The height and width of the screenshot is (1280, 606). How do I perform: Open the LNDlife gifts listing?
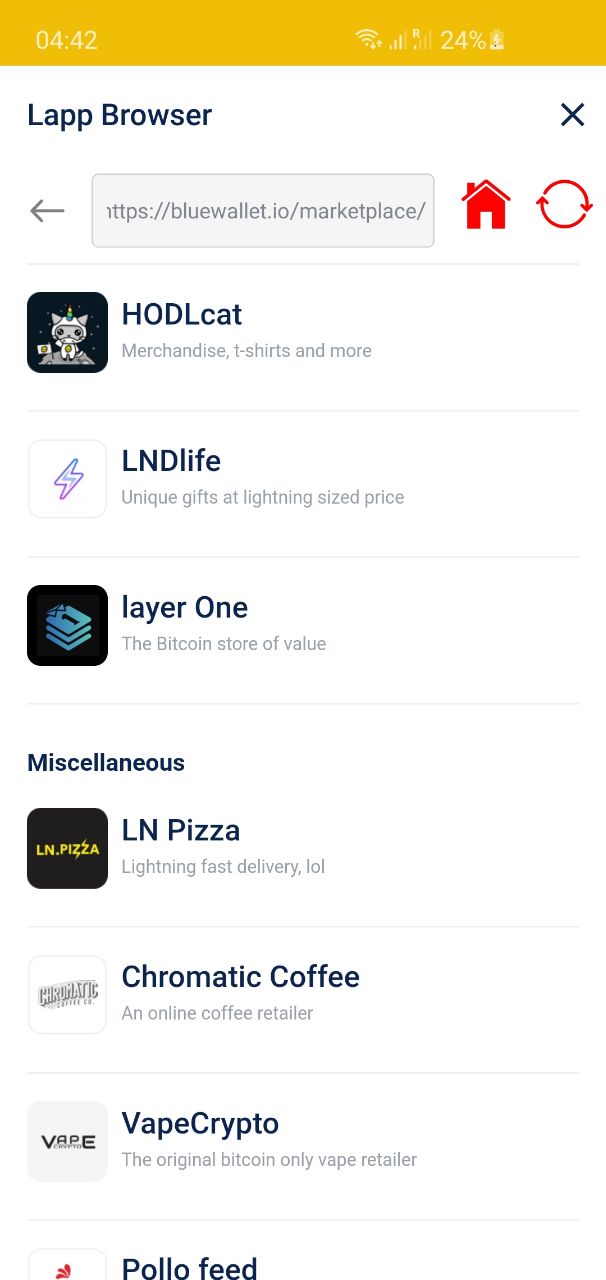click(x=303, y=479)
